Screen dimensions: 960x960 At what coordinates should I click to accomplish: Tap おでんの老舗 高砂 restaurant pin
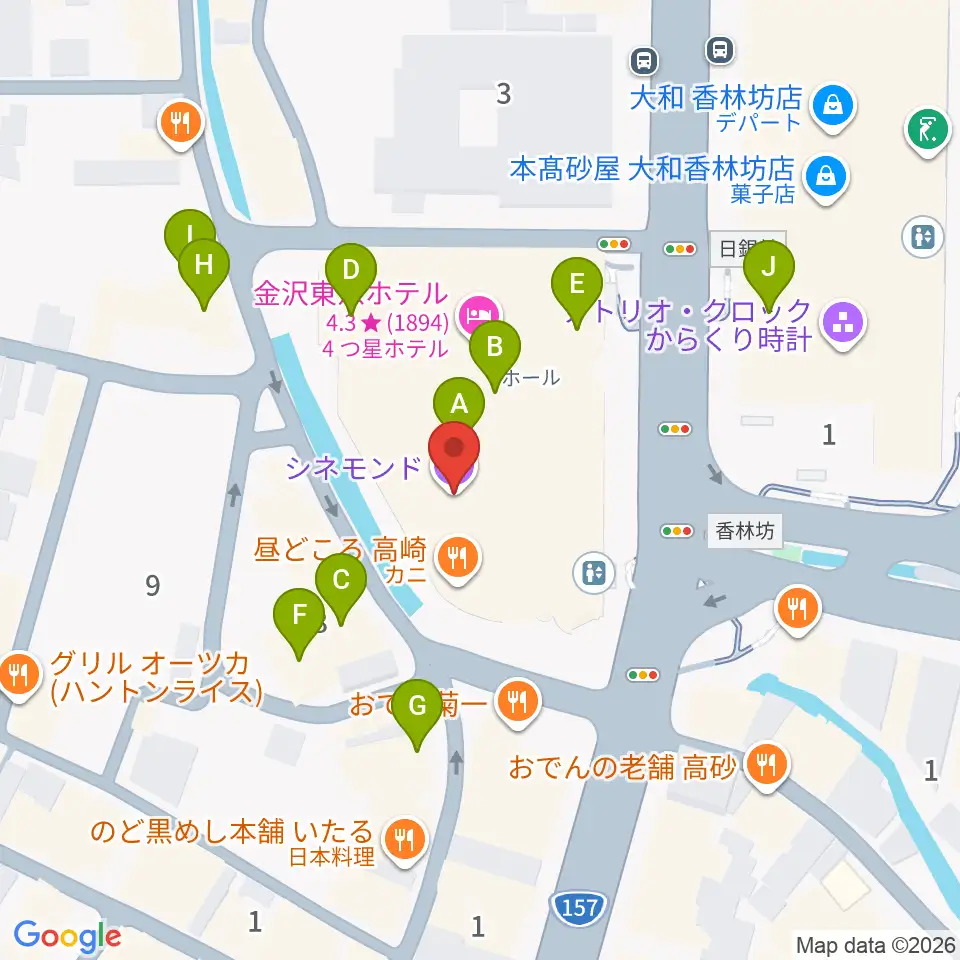pos(767,766)
